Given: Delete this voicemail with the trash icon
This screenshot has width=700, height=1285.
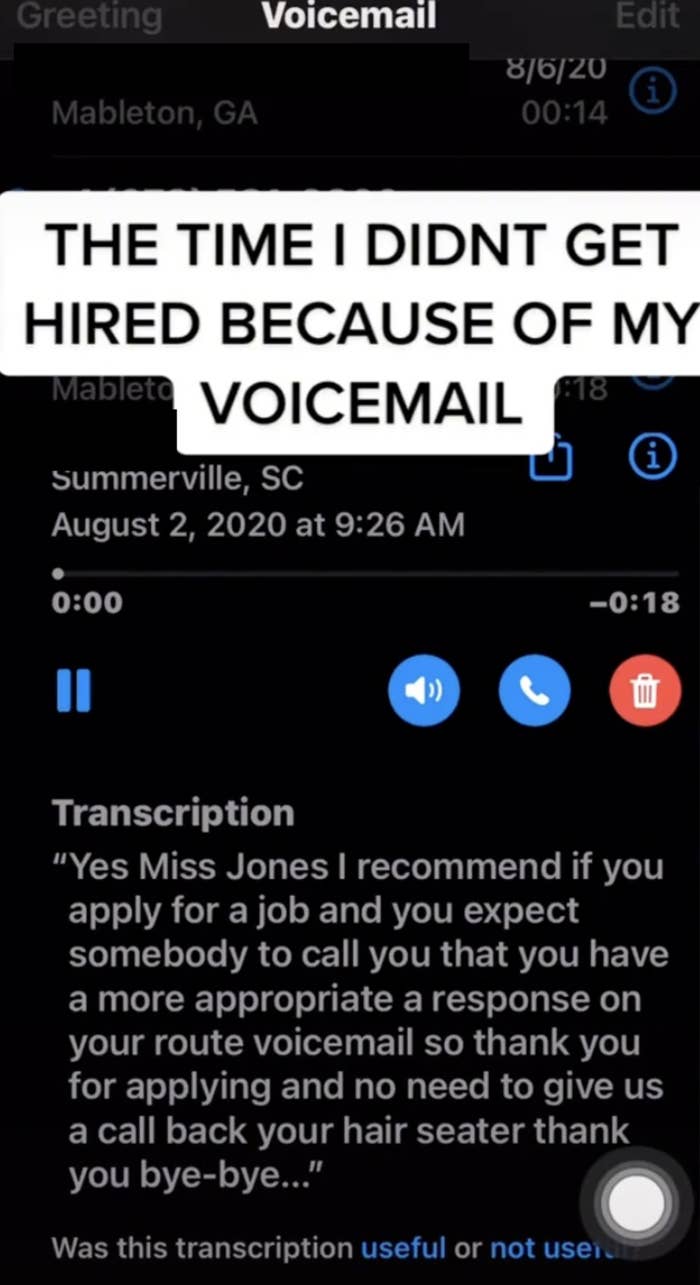Looking at the screenshot, I should 645,690.
